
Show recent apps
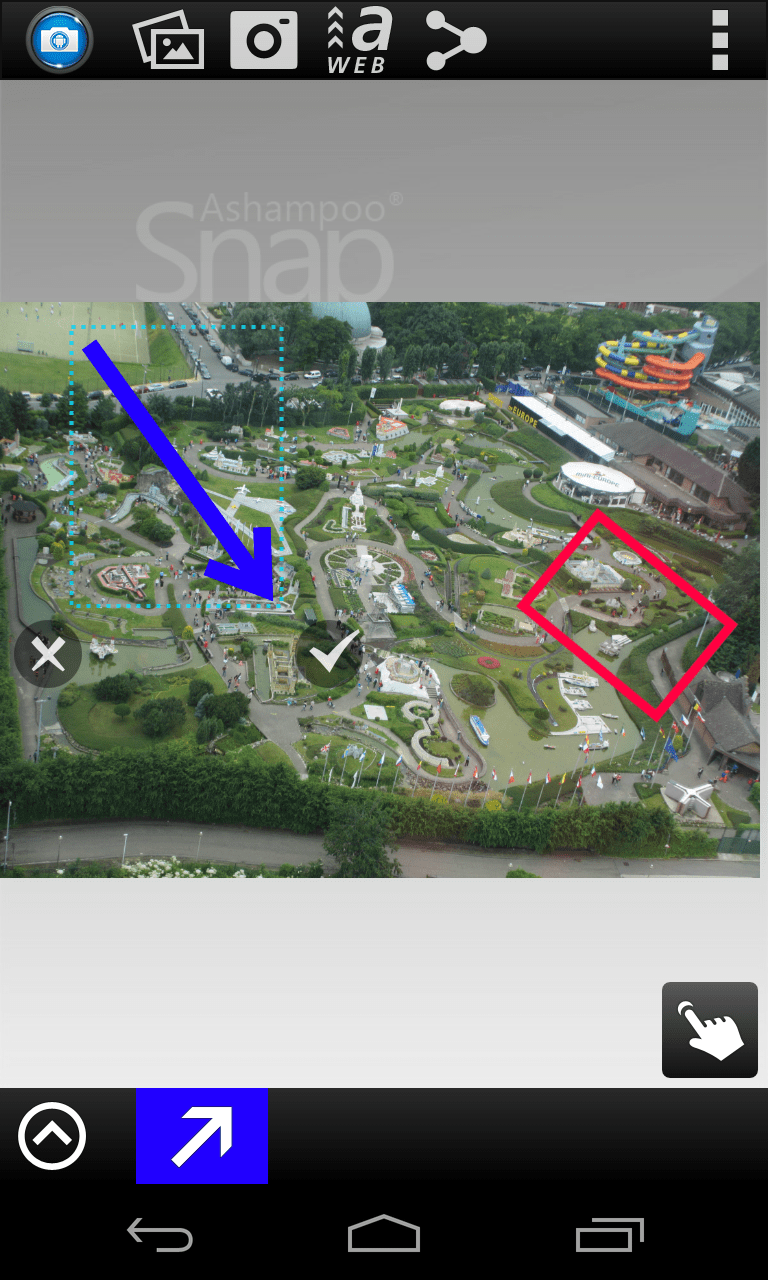(610, 1236)
